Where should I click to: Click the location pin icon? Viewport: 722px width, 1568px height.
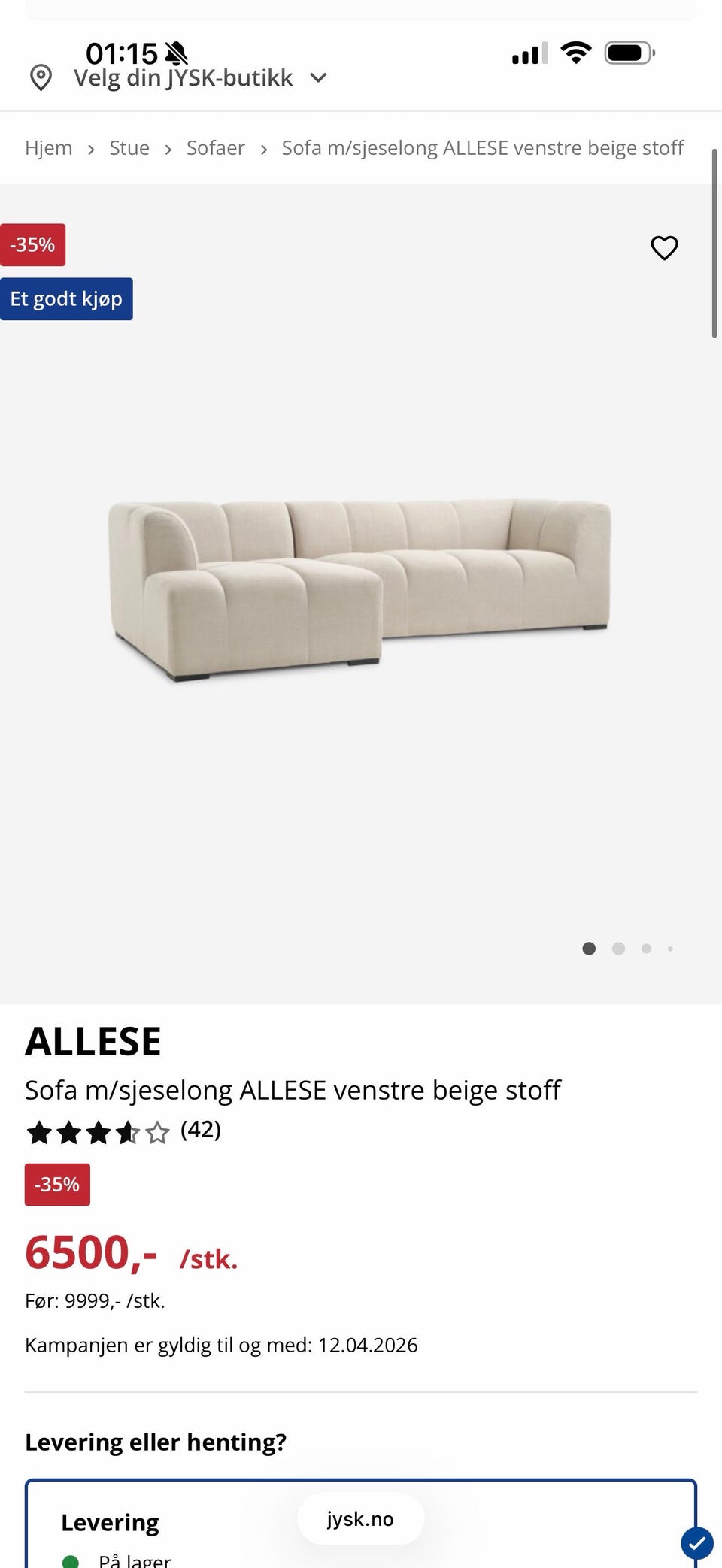pyautogui.click(x=41, y=77)
